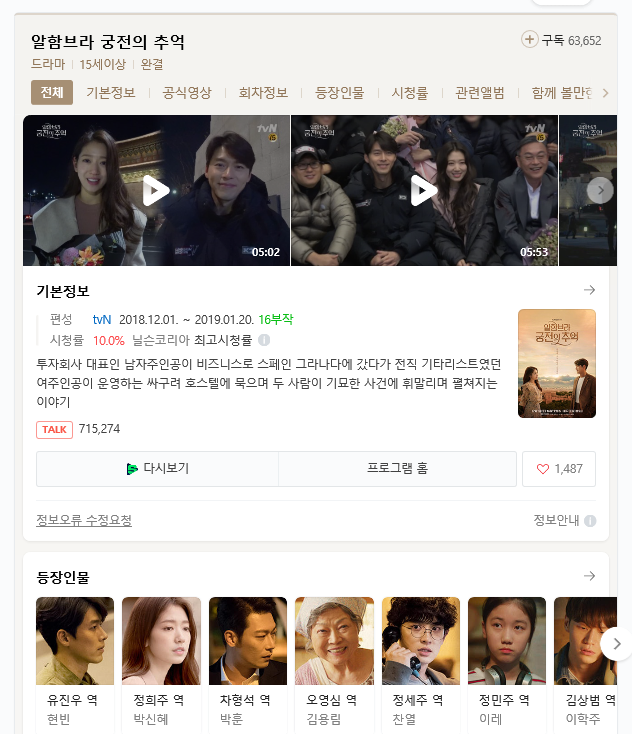Image resolution: width=632 pixels, height=734 pixels.
Task: Switch to the 기본정보 tab
Action: pos(111,93)
